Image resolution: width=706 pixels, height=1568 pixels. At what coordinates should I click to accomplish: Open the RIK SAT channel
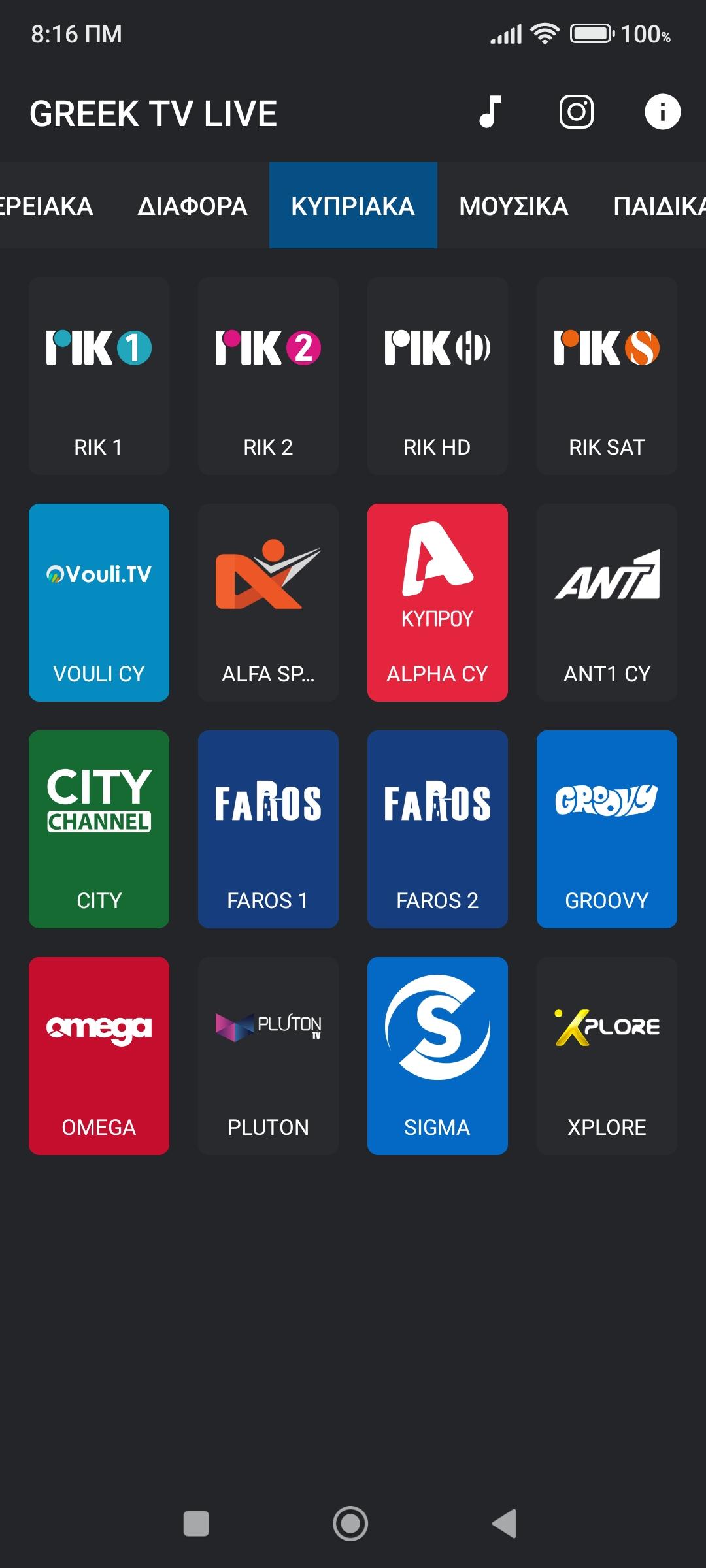click(x=607, y=376)
